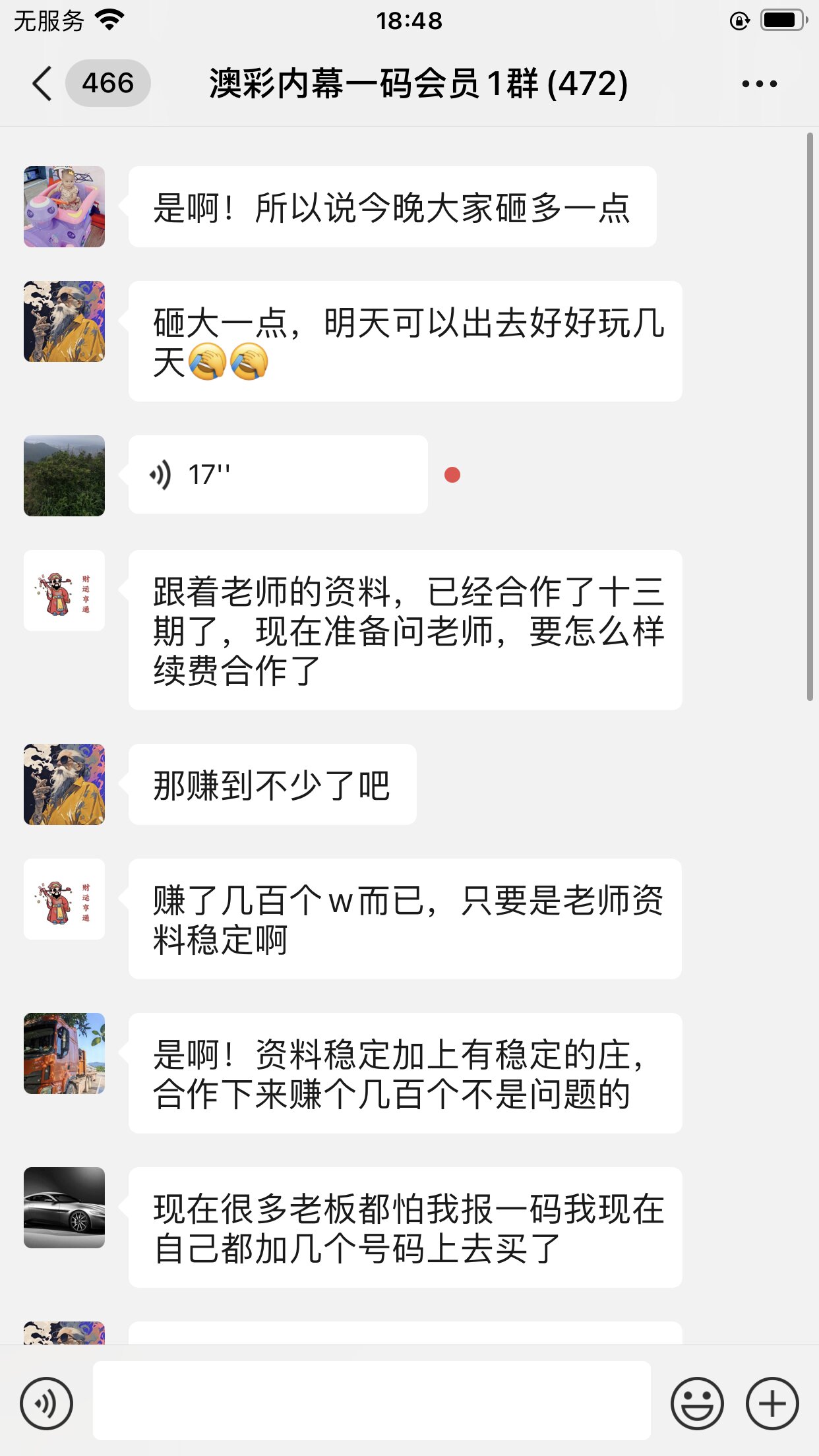Switch to voice input mode

46,1403
